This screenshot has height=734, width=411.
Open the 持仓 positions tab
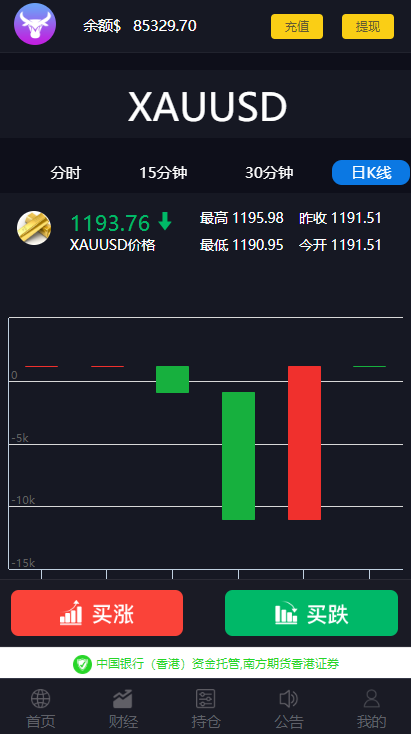click(206, 708)
